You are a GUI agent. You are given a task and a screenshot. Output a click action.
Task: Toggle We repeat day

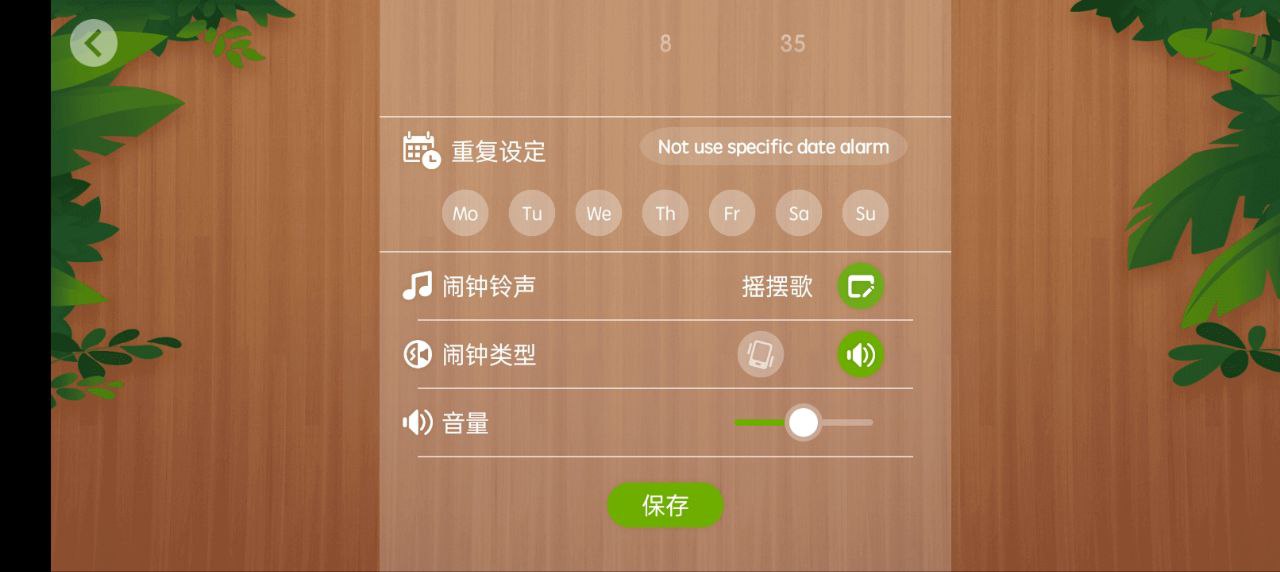click(x=599, y=213)
